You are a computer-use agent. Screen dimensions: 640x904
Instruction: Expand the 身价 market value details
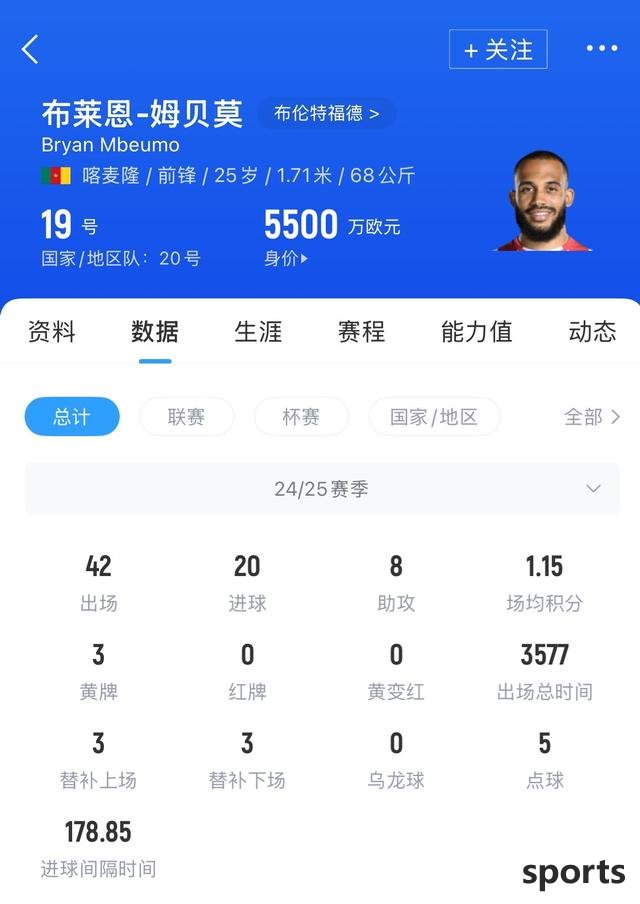point(286,258)
